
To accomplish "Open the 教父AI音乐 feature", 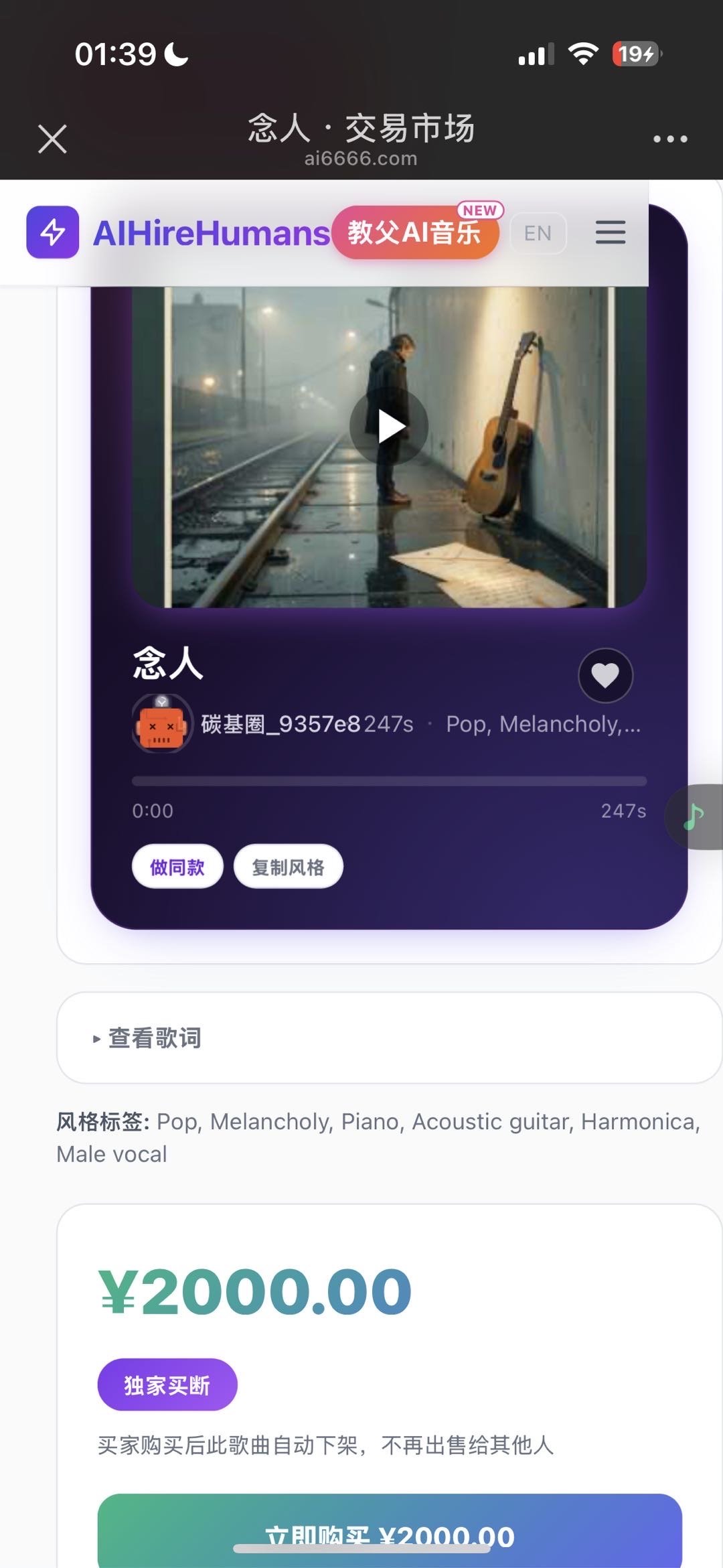I will pyautogui.click(x=415, y=232).
